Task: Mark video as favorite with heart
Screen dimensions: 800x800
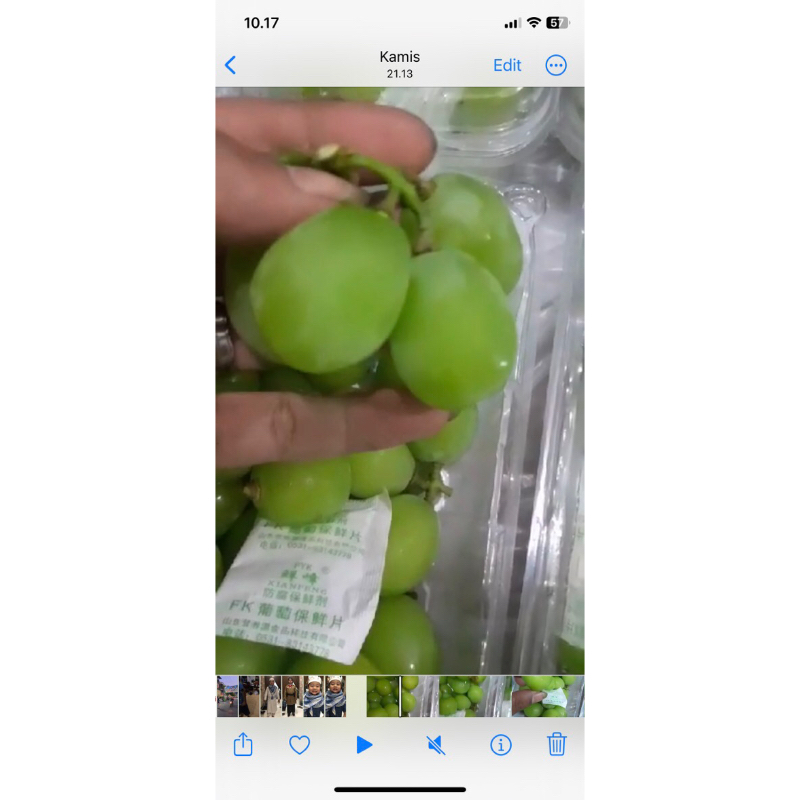Action: click(299, 744)
